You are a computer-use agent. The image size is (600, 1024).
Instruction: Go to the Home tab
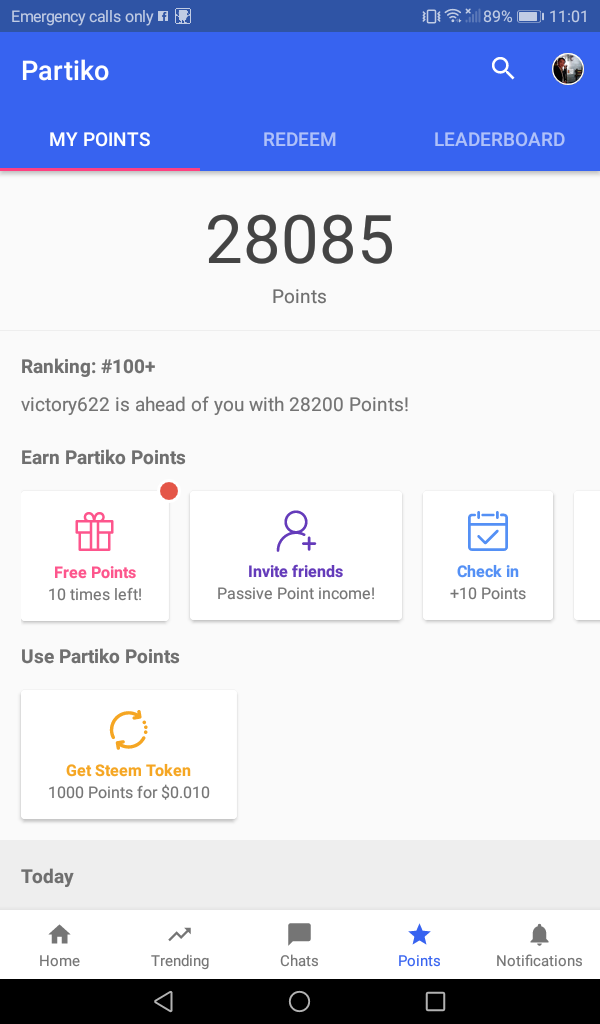(59, 945)
